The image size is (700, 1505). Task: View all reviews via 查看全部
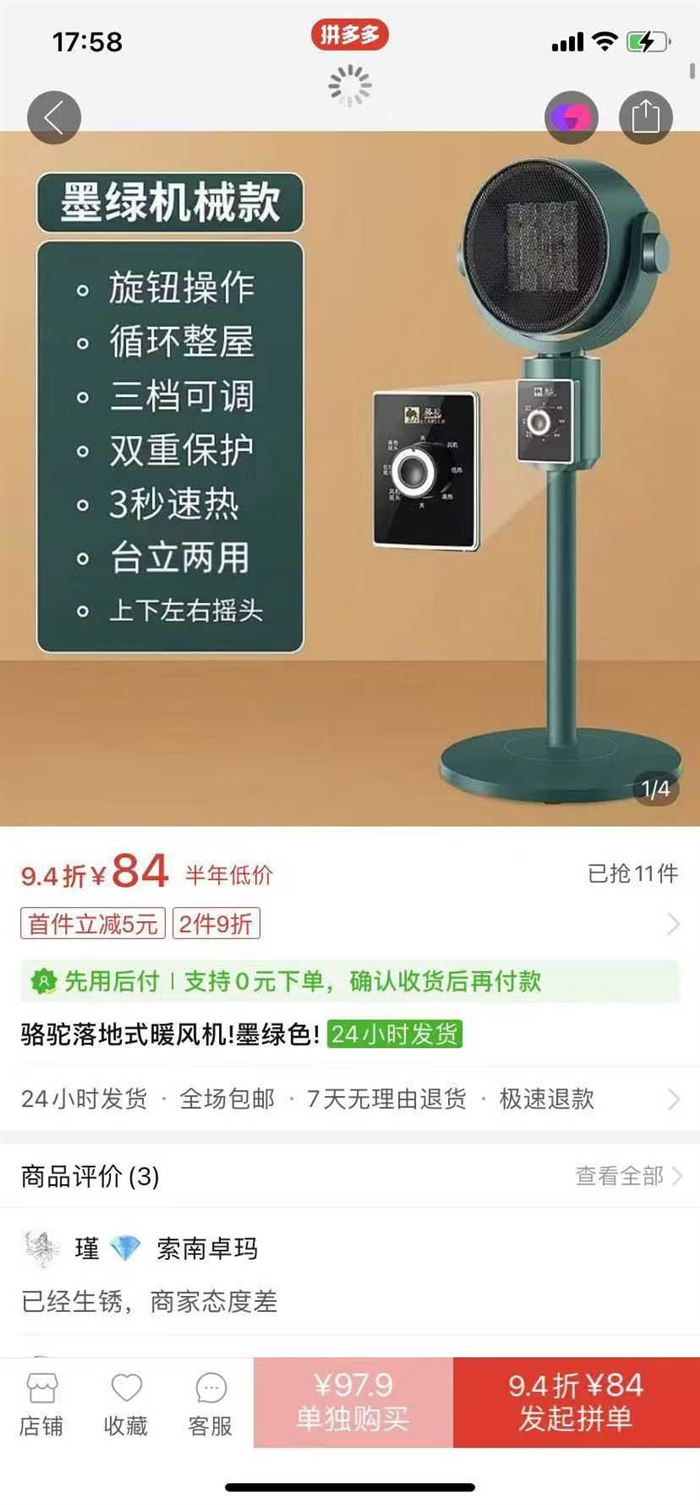click(628, 1176)
